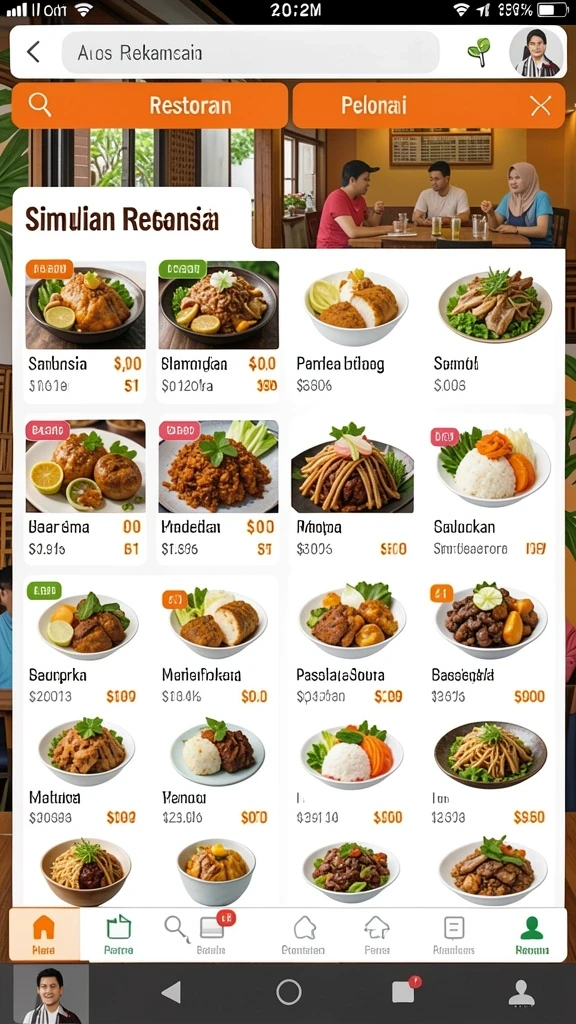Open the profile avatar at top right
This screenshot has width=576, height=1024.
point(536,52)
